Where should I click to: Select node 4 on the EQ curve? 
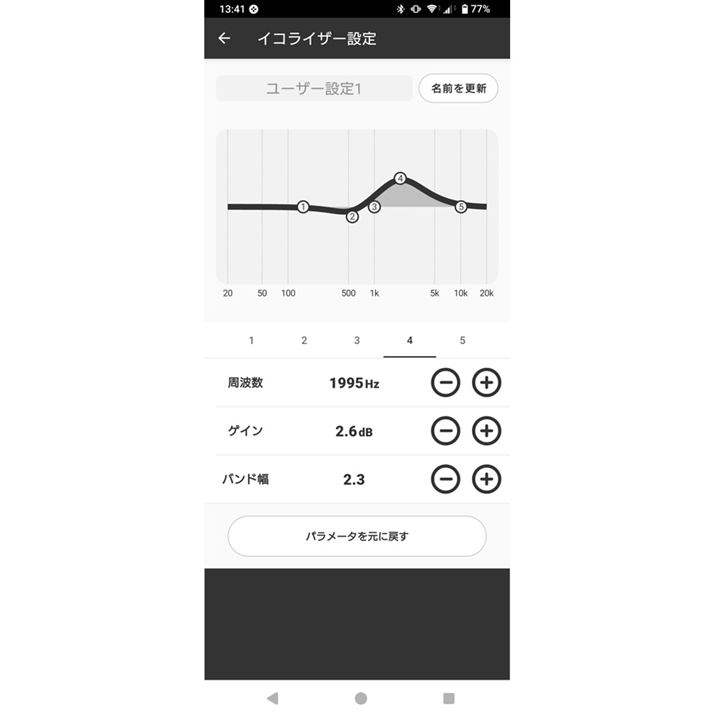click(400, 178)
